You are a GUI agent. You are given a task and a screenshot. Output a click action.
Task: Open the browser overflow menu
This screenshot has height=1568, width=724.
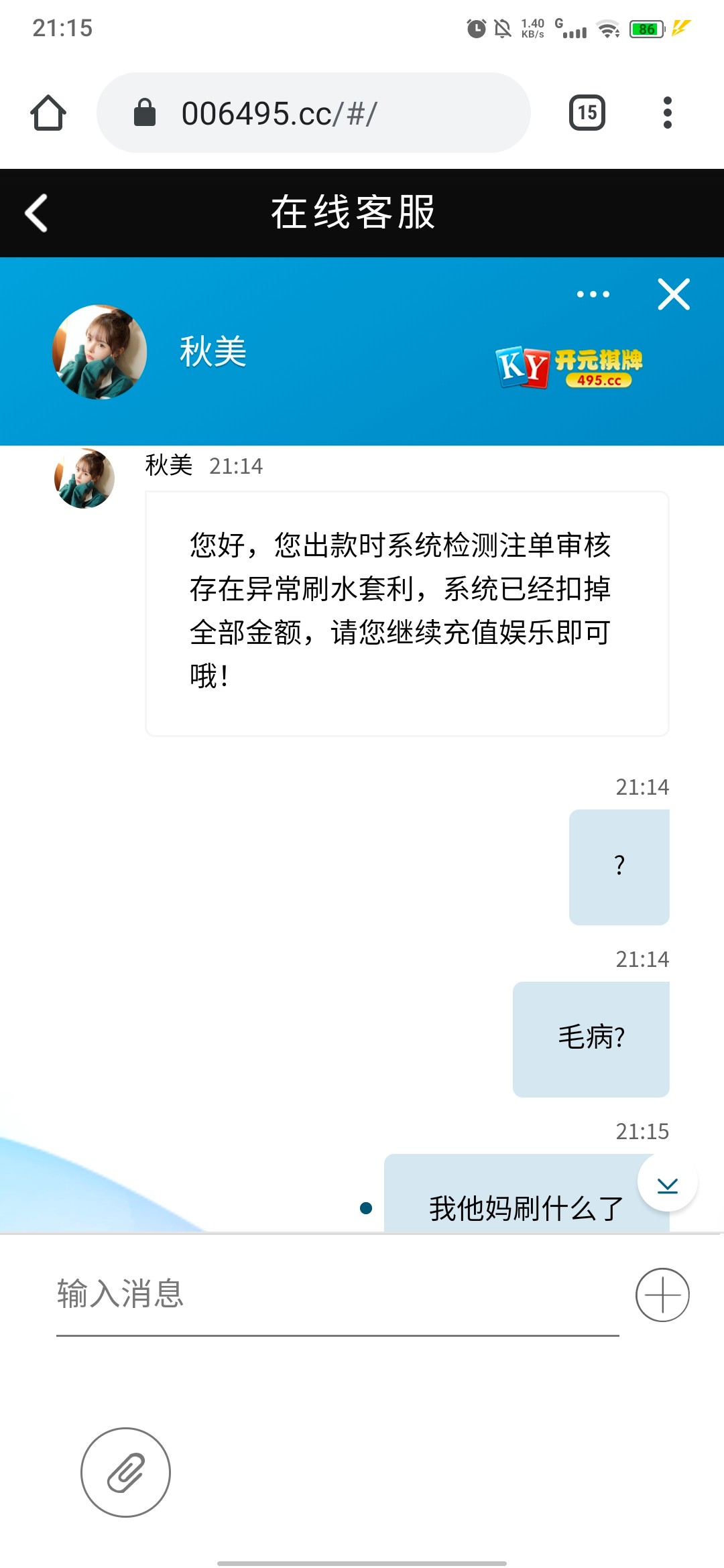tap(667, 113)
